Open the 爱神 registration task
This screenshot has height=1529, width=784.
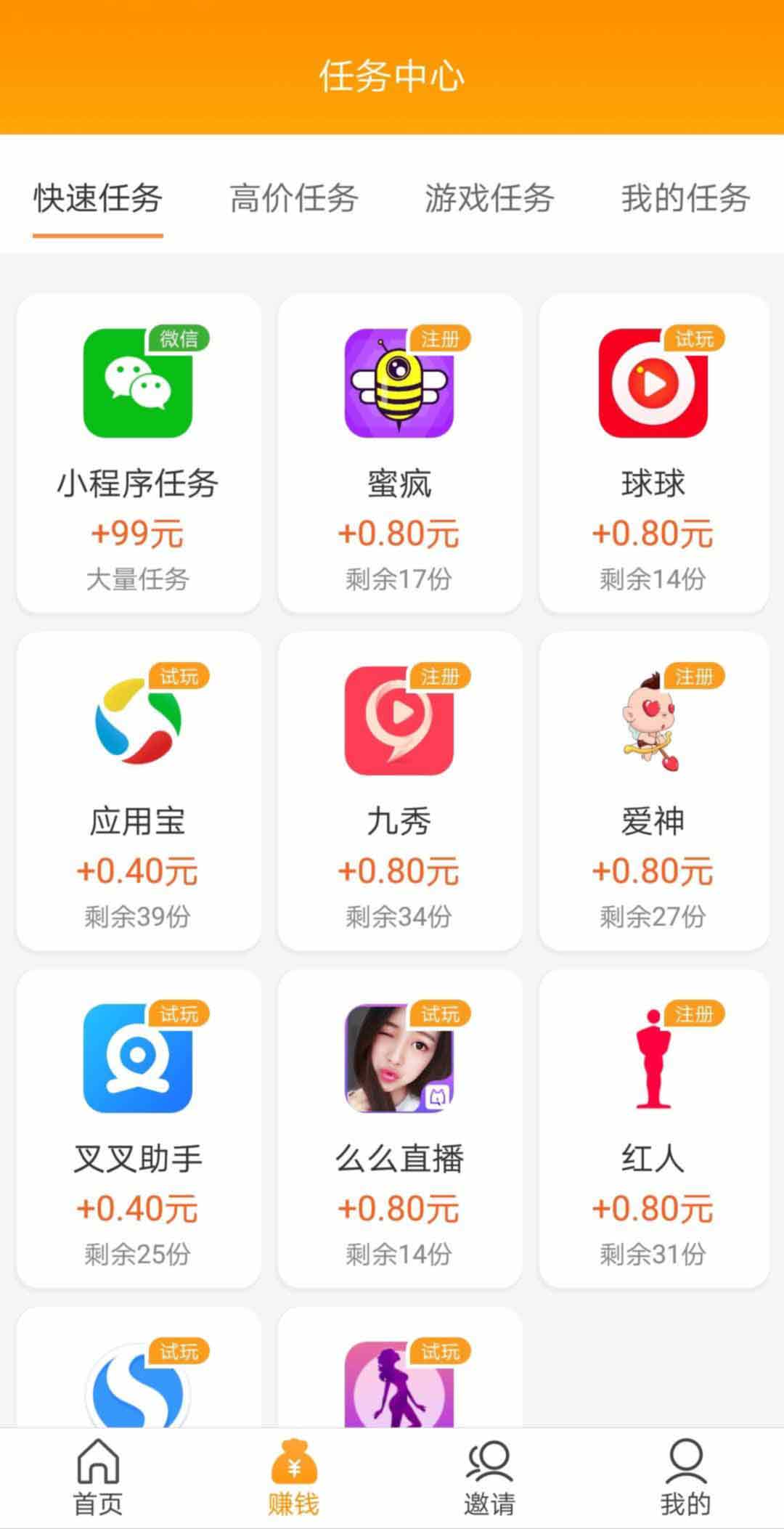(653, 791)
